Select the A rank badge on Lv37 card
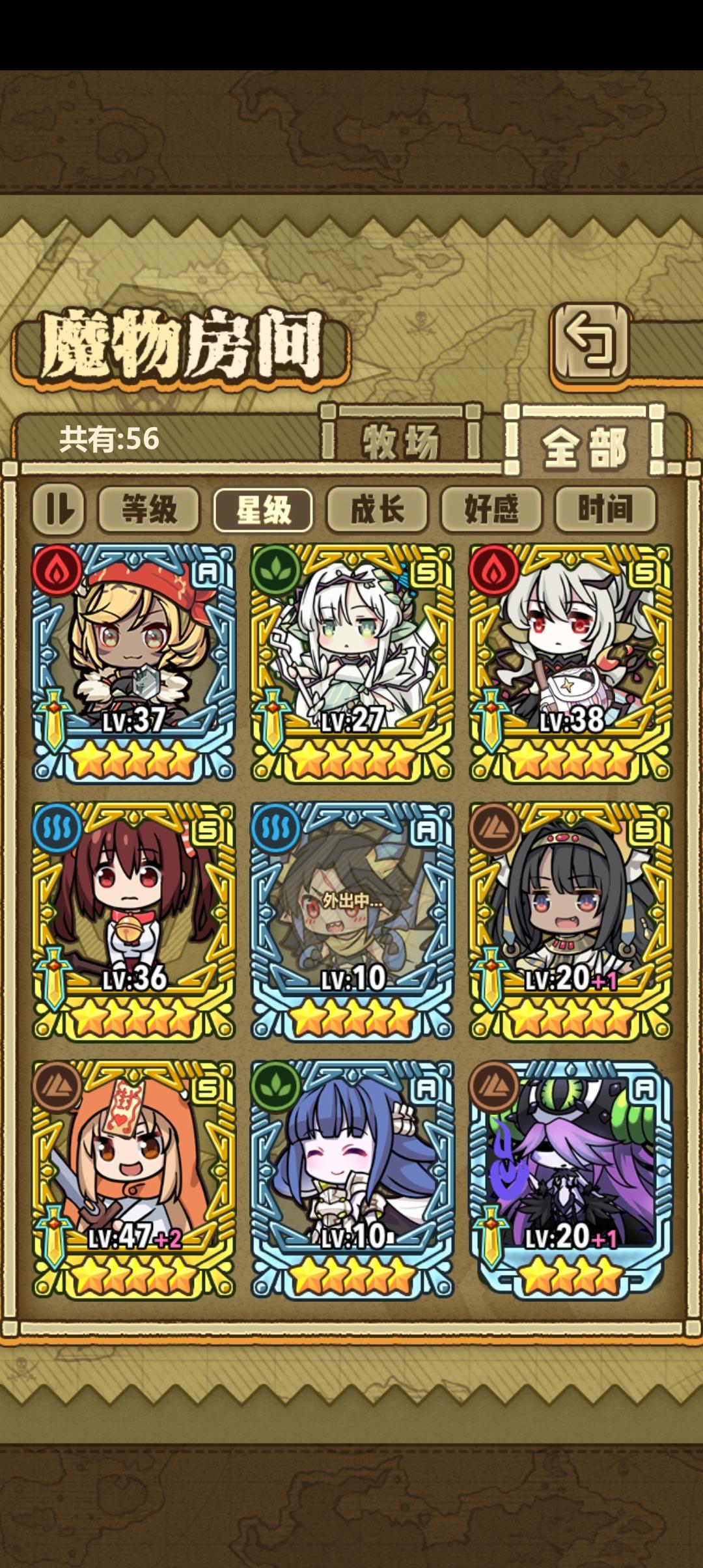Image resolution: width=703 pixels, height=1568 pixels. [x=208, y=570]
